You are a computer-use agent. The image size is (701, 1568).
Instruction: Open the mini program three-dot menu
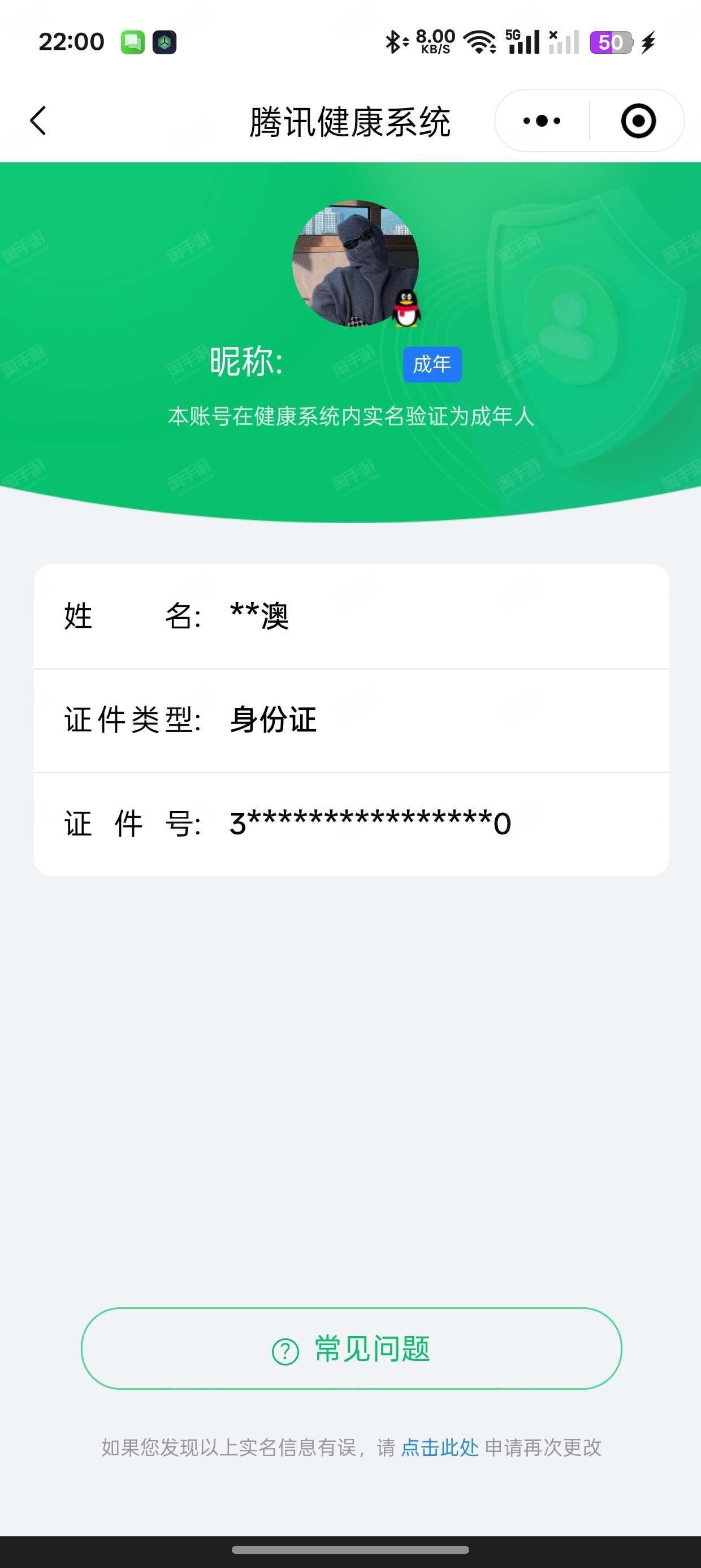click(x=542, y=120)
